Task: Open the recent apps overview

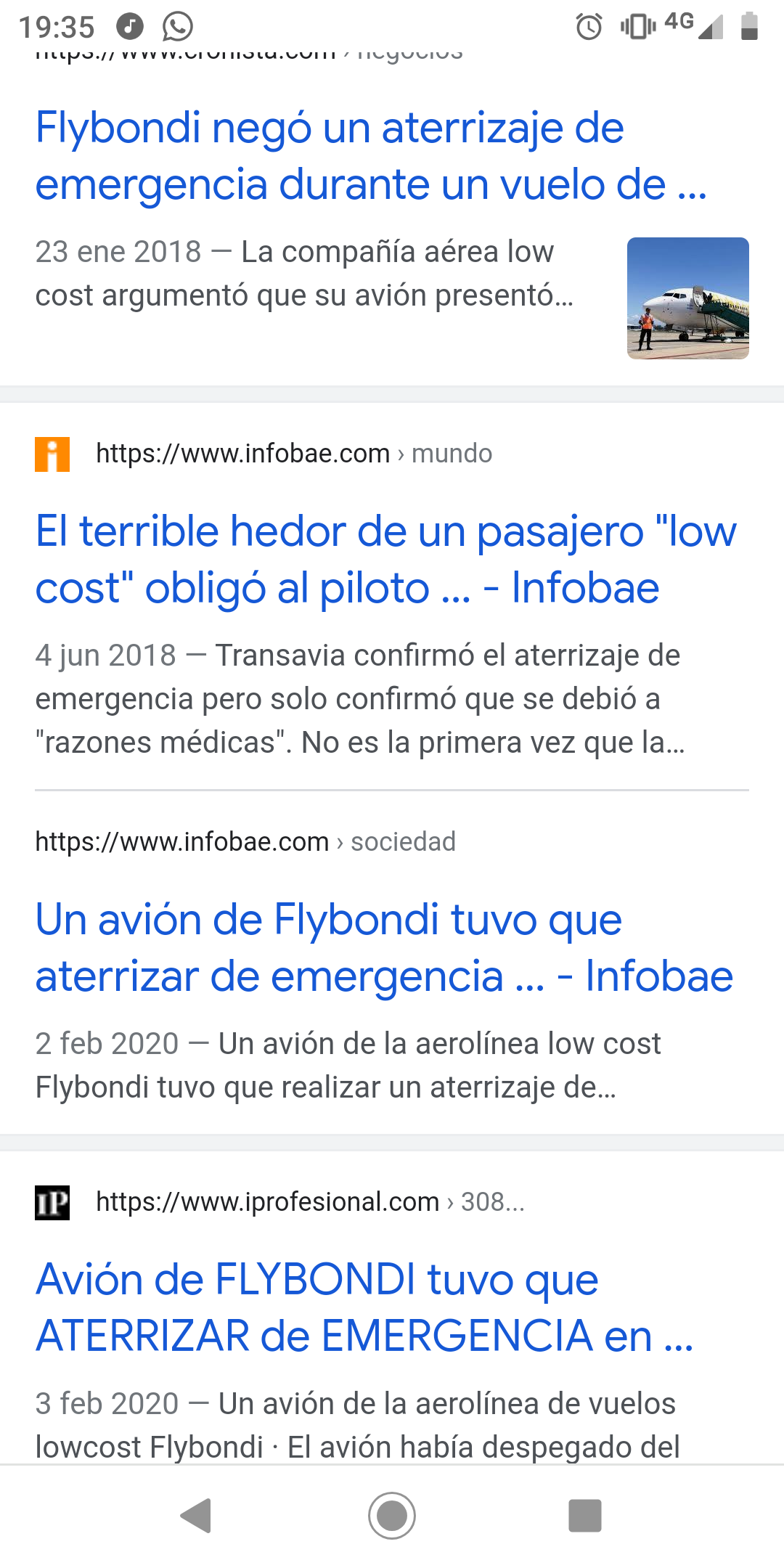Action: click(x=585, y=1516)
